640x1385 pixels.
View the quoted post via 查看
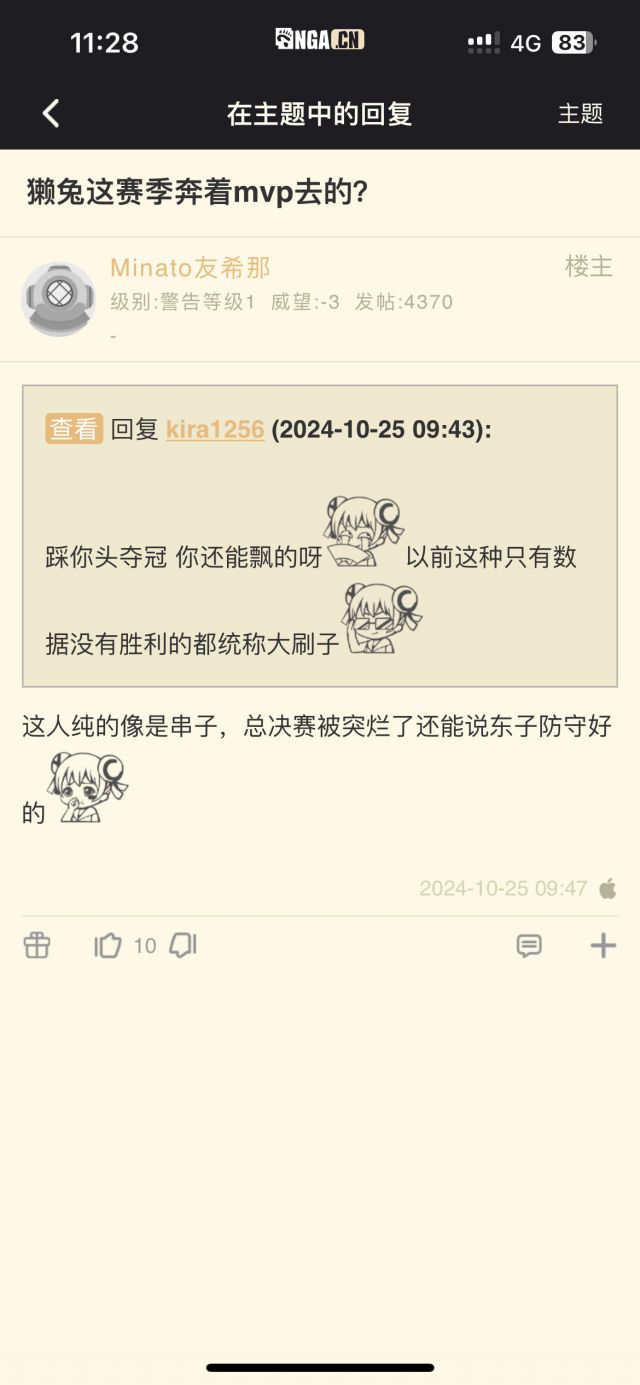[74, 429]
